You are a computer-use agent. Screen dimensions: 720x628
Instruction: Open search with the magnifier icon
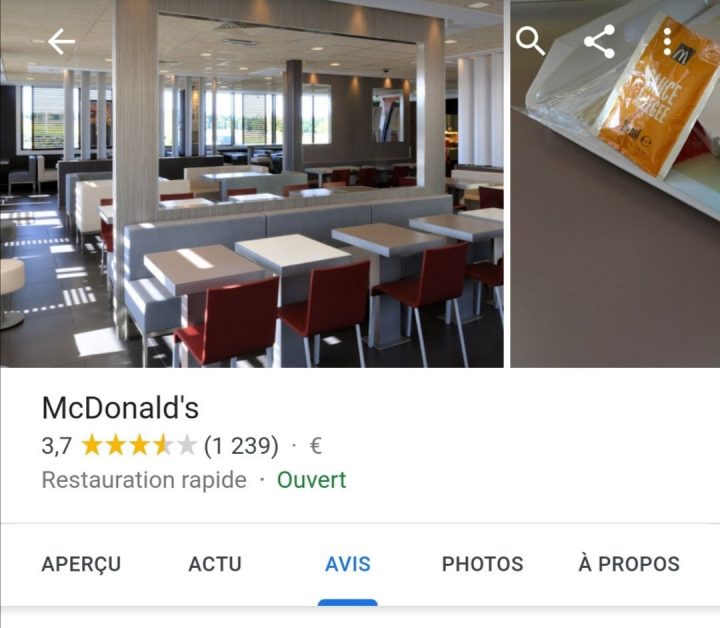pyautogui.click(x=530, y=41)
